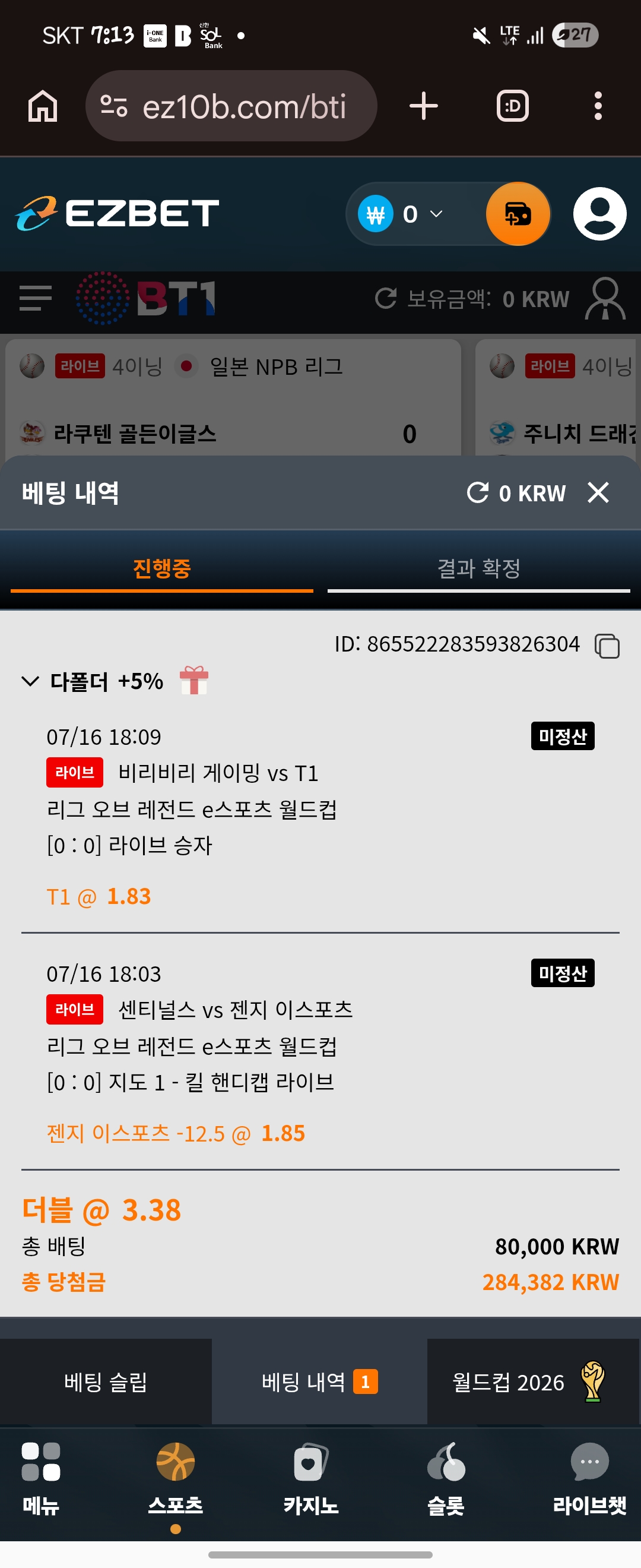Open the wallet deposit button
Image resolution: width=641 pixels, height=1568 pixels.
pos(518,214)
